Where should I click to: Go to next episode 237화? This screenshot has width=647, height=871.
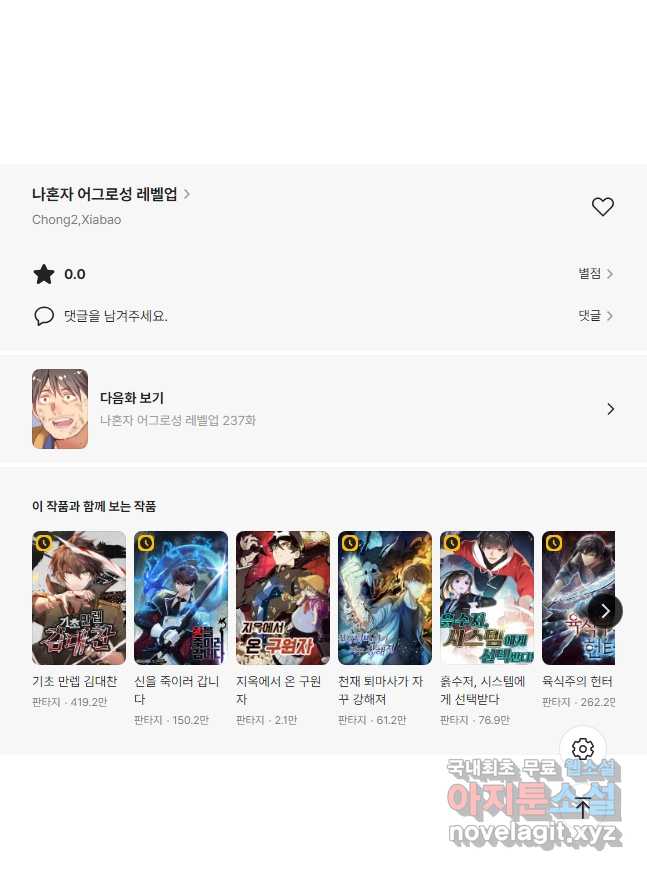pyautogui.click(x=323, y=409)
